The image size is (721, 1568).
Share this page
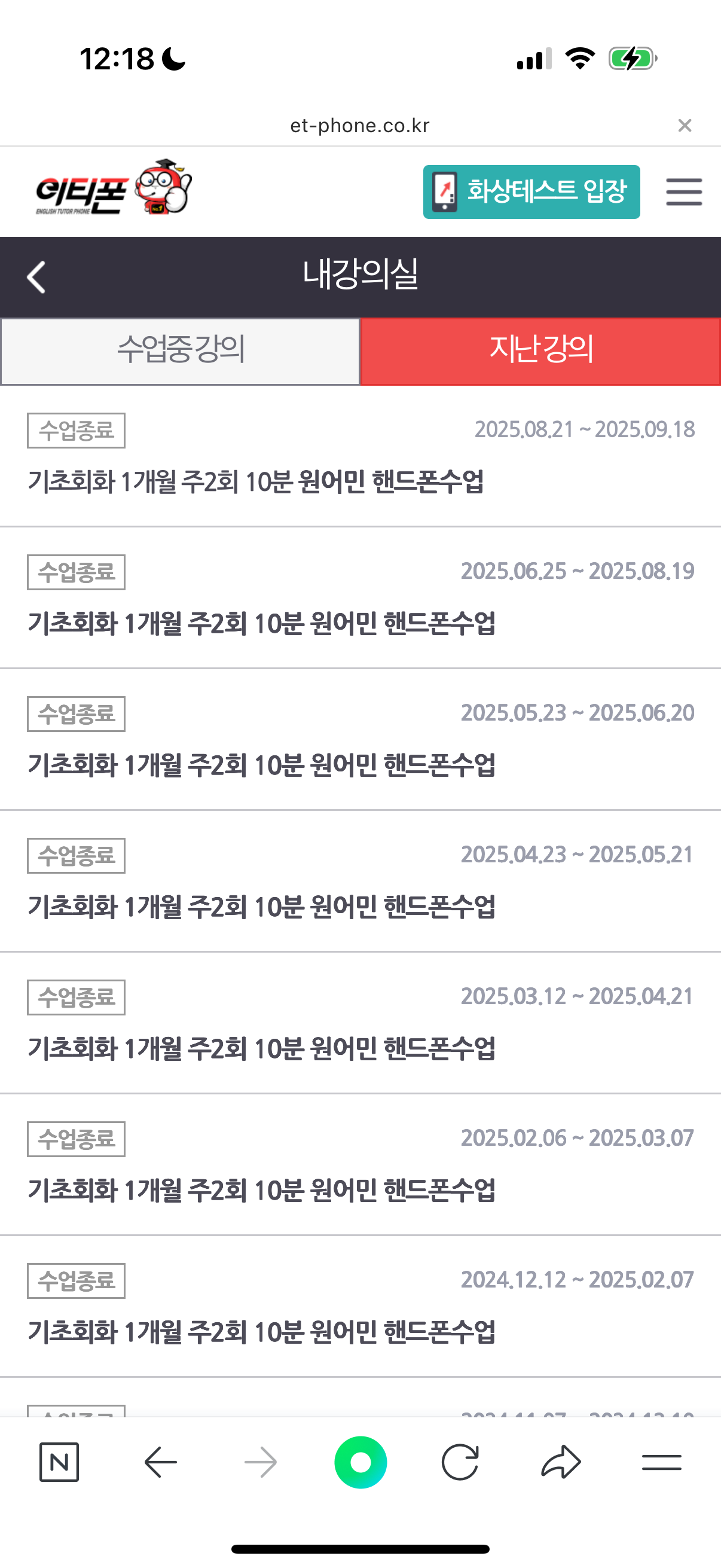[x=561, y=1462]
